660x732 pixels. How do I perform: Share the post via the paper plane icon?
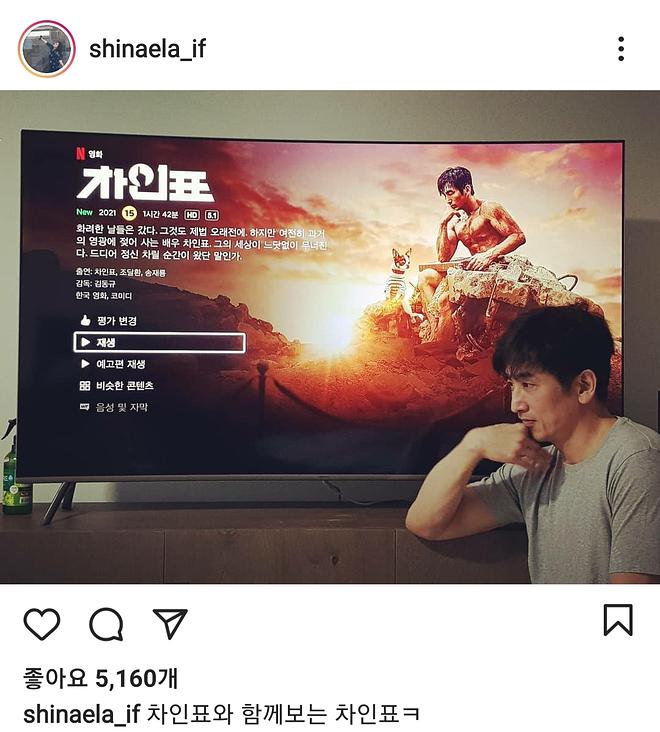(x=170, y=623)
